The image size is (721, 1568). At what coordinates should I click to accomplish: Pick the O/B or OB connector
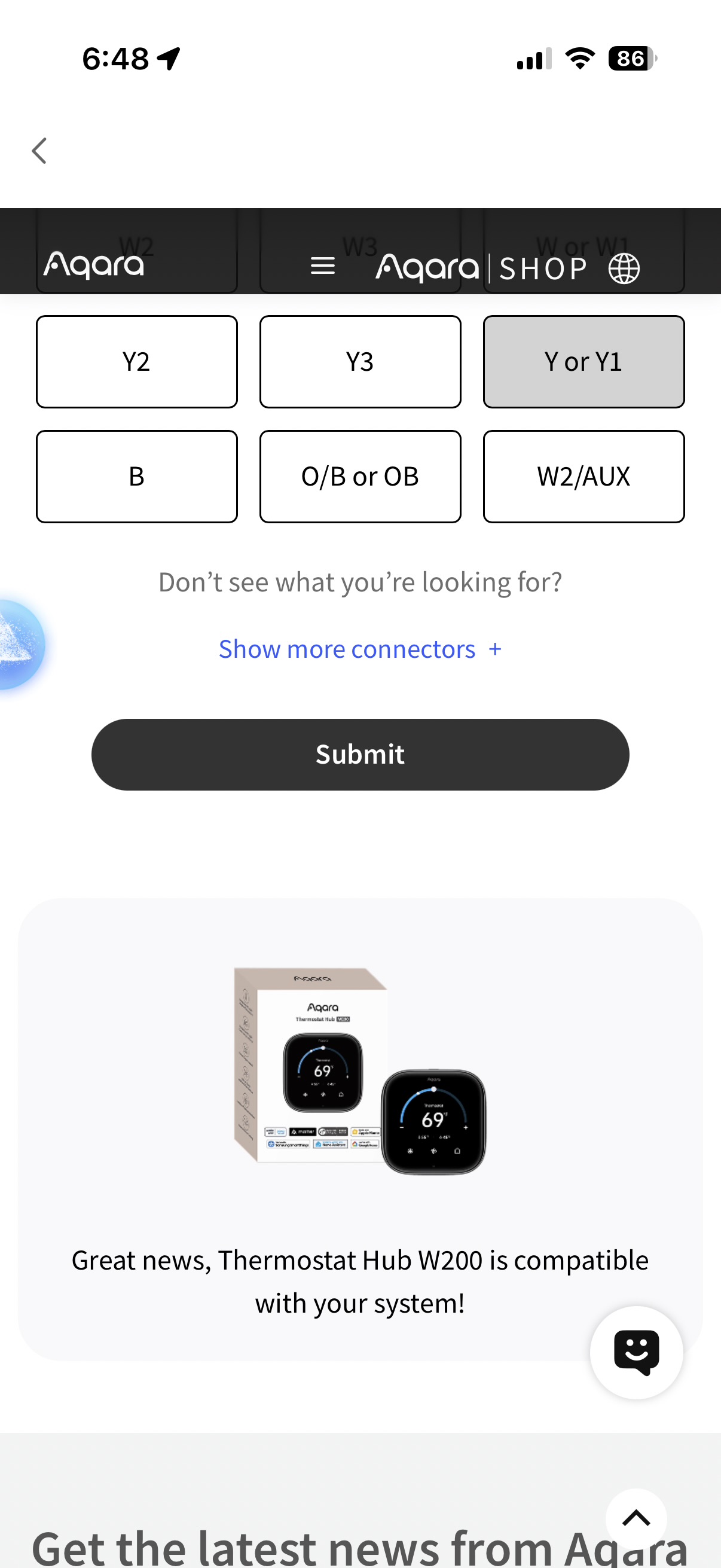(360, 477)
